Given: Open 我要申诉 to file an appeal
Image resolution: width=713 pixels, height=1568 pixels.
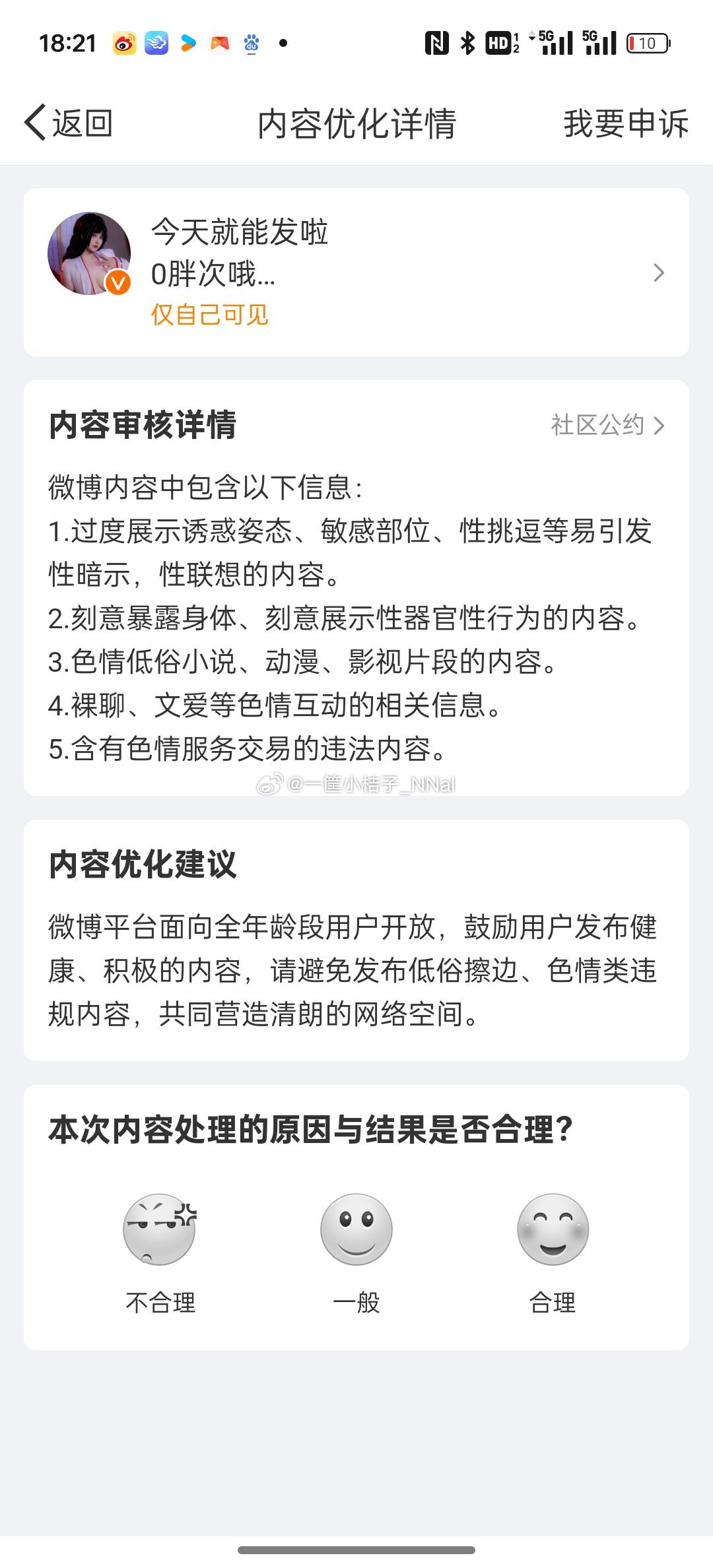Looking at the screenshot, I should tap(625, 123).
